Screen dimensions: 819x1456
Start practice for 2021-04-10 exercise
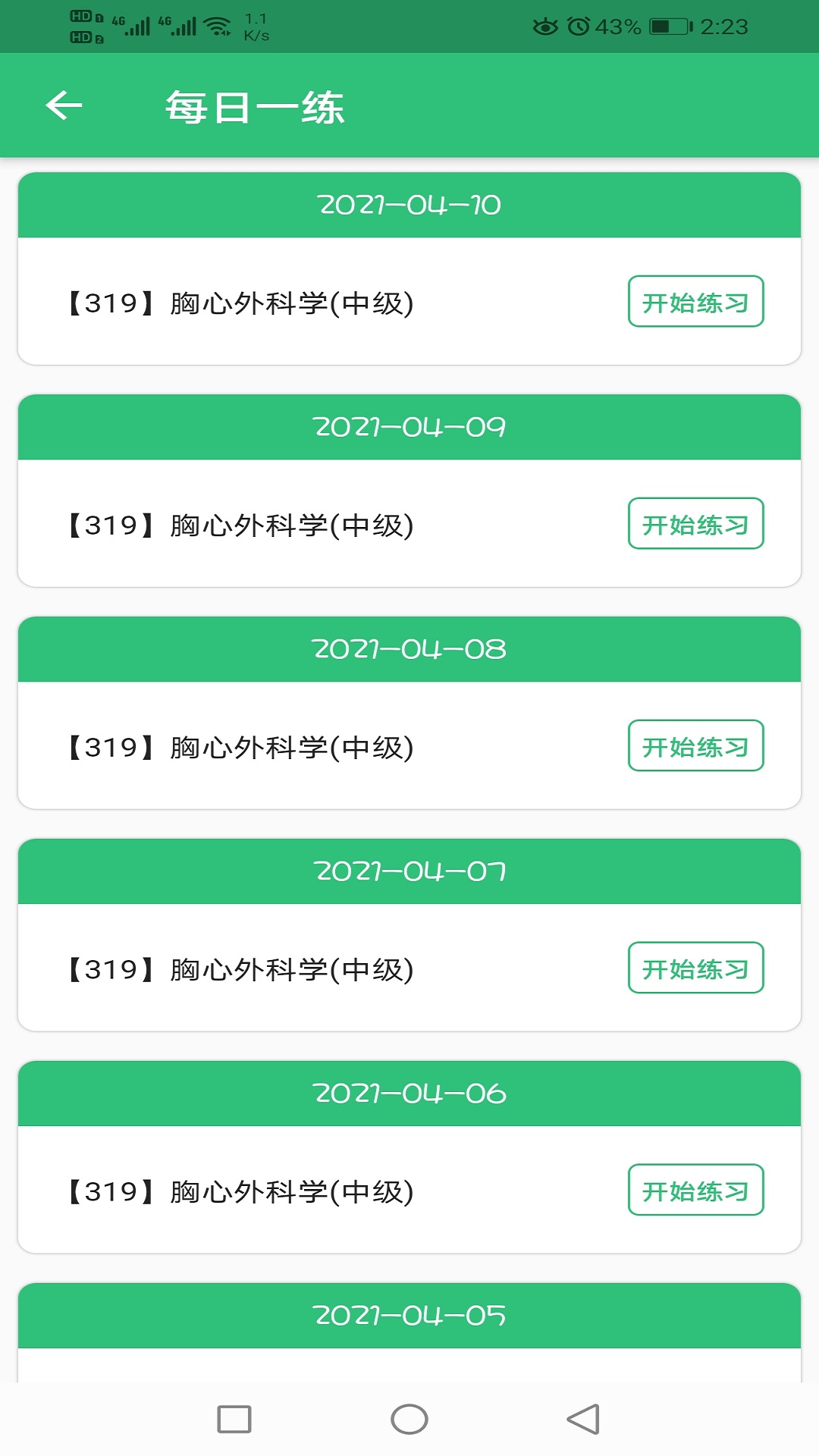click(695, 301)
